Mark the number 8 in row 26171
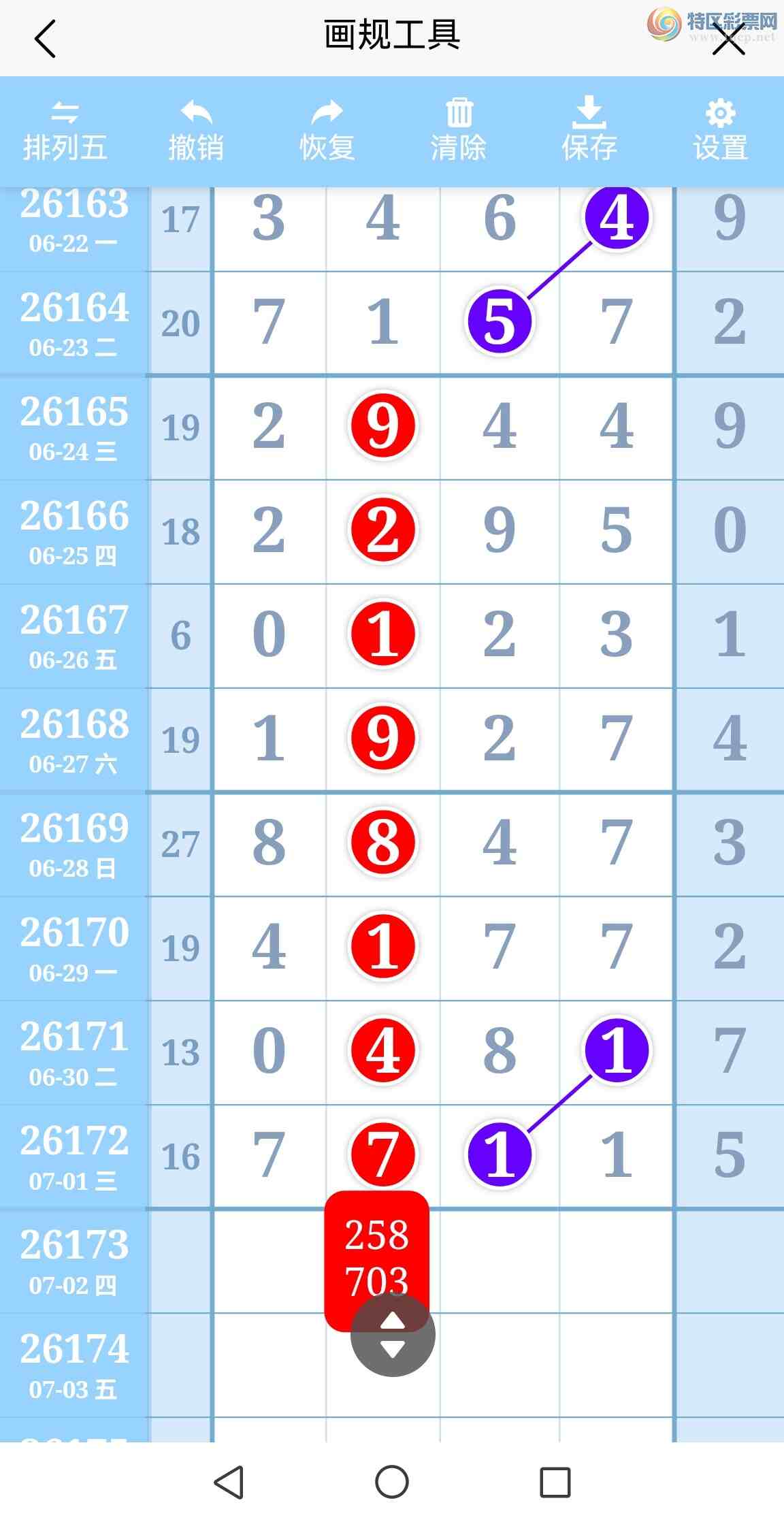This screenshot has width=784, height=1522. click(500, 1051)
